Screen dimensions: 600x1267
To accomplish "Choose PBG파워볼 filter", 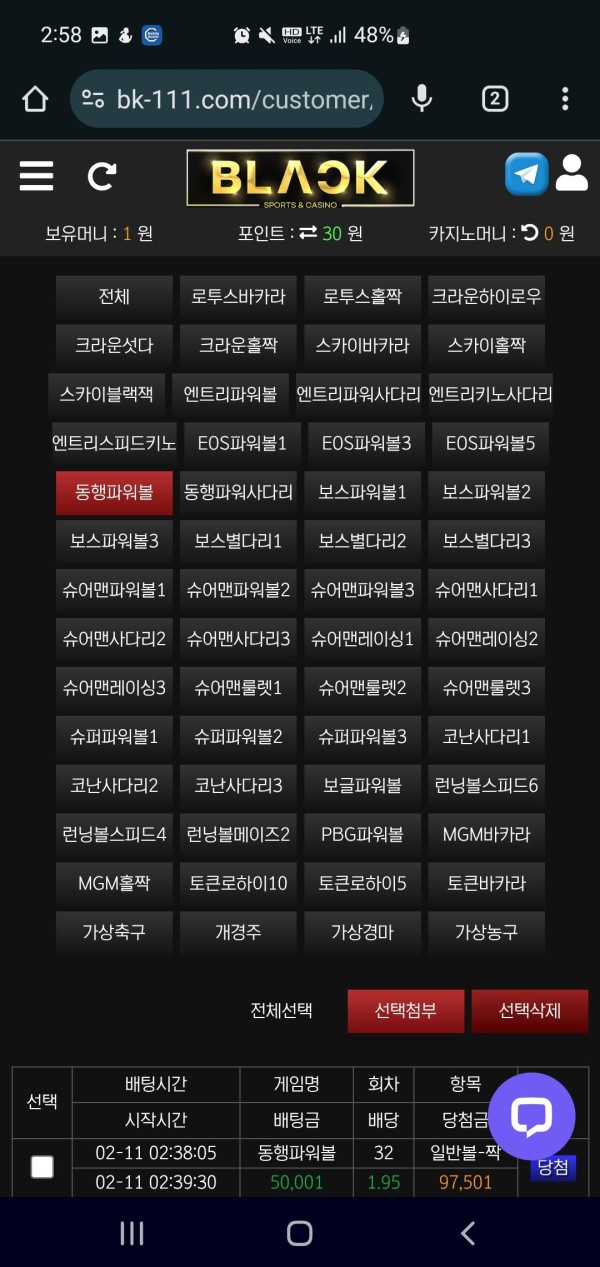I will tap(362, 834).
